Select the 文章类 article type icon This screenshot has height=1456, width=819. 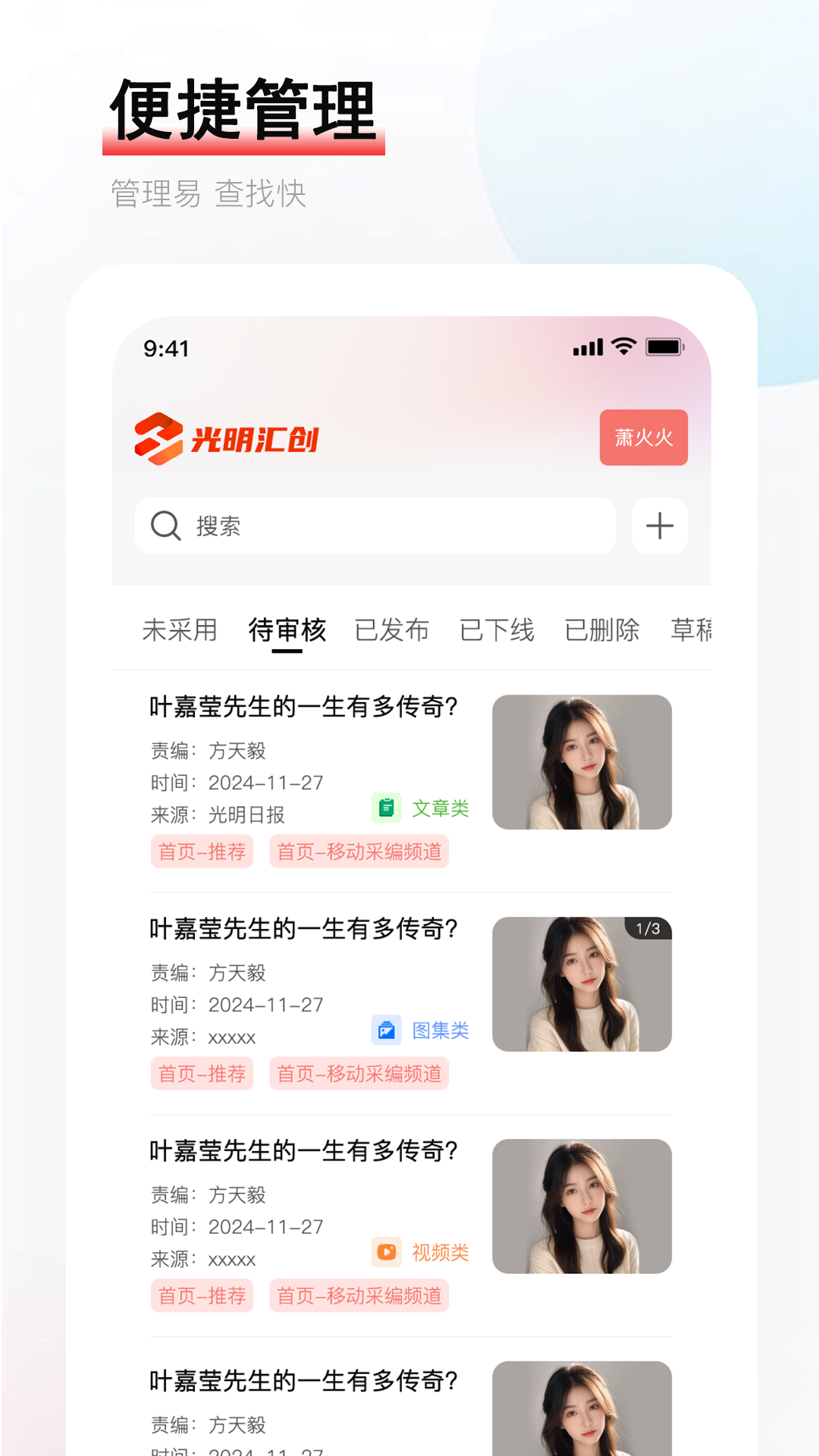click(388, 808)
